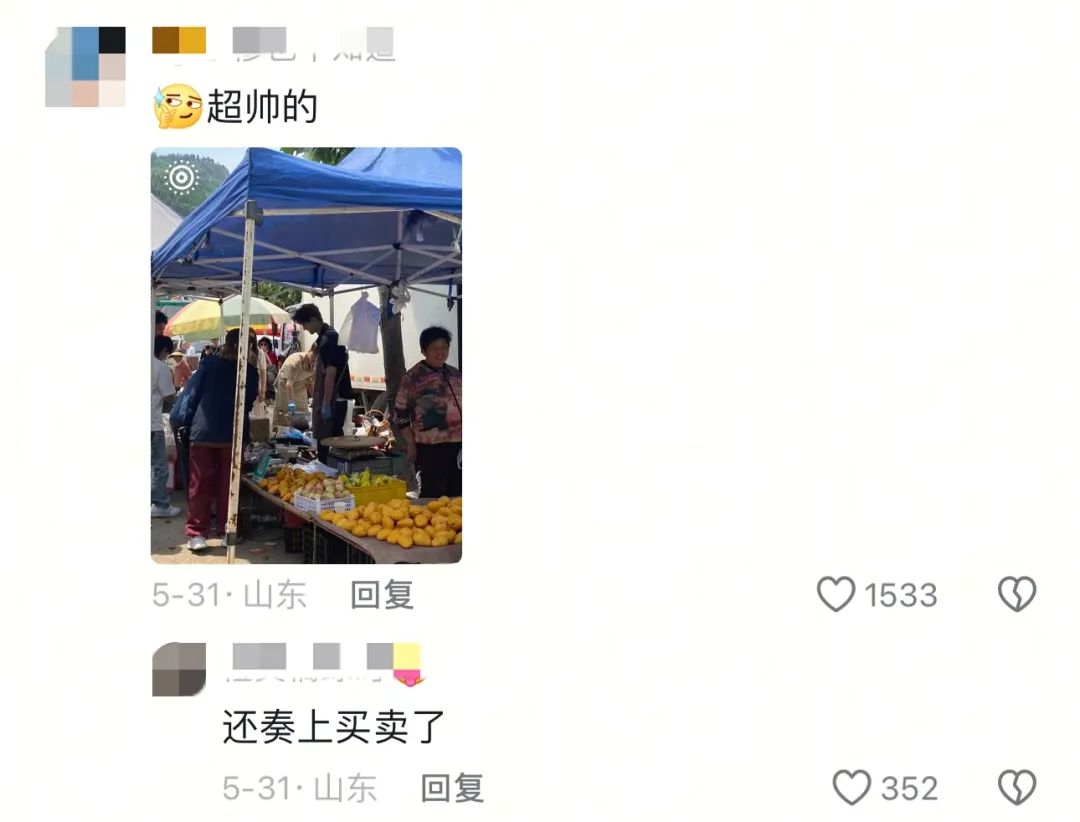Open the 超帅的 commenter's avatar
The width and height of the screenshot is (1080, 822).
tap(86, 67)
